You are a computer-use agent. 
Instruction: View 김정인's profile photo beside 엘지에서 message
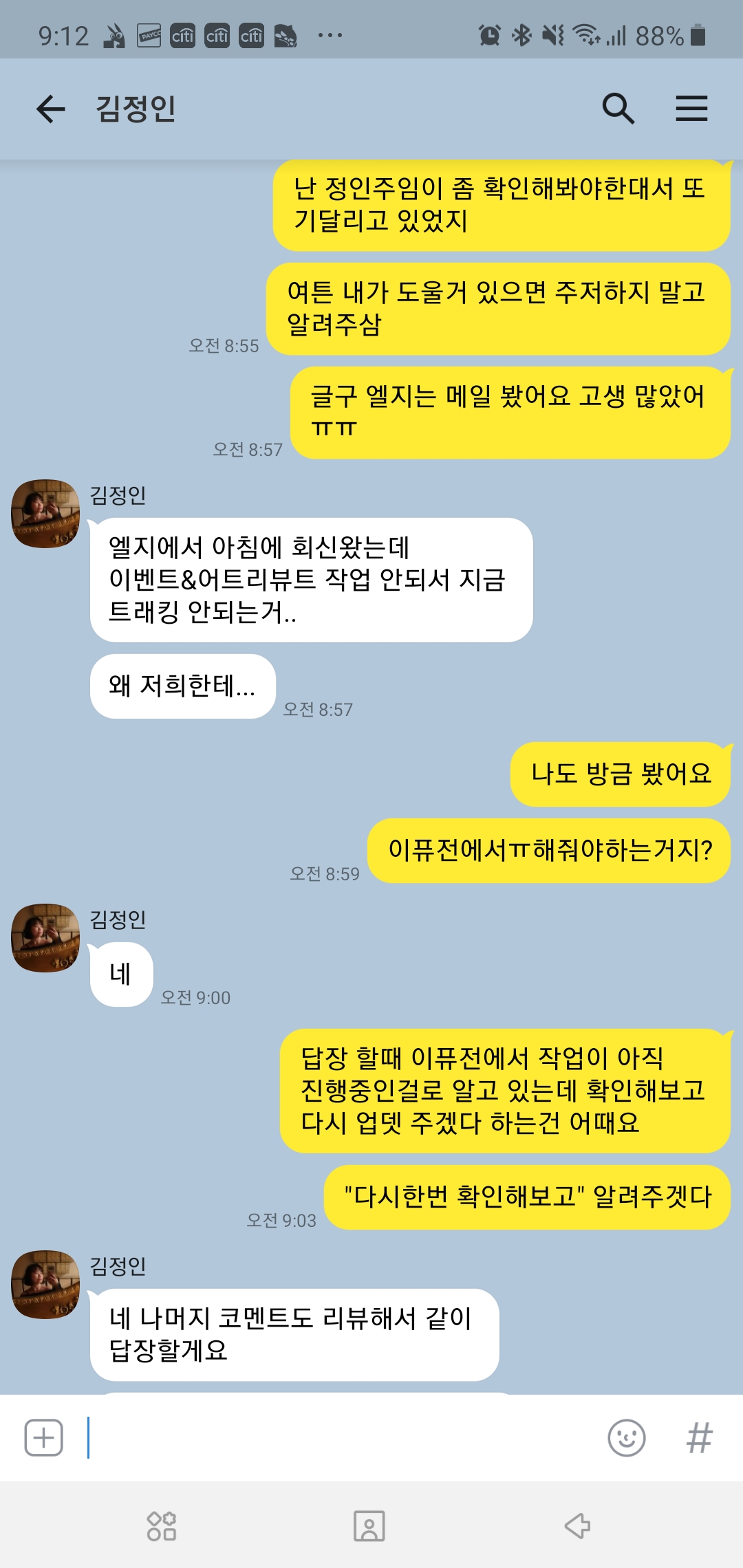click(45, 514)
